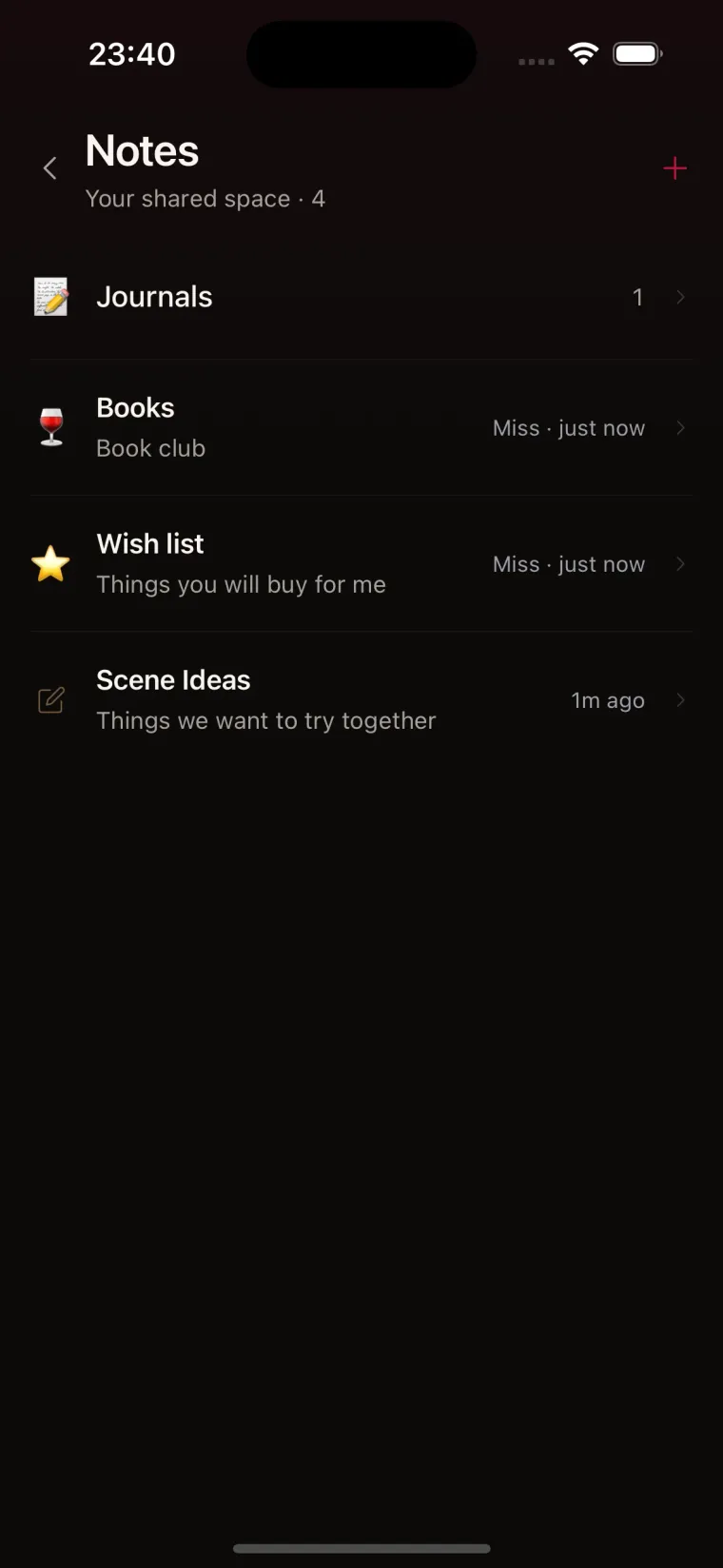The image size is (723, 1568).
Task: Click the wine glass icon beside Books
Action: pyautogui.click(x=51, y=427)
